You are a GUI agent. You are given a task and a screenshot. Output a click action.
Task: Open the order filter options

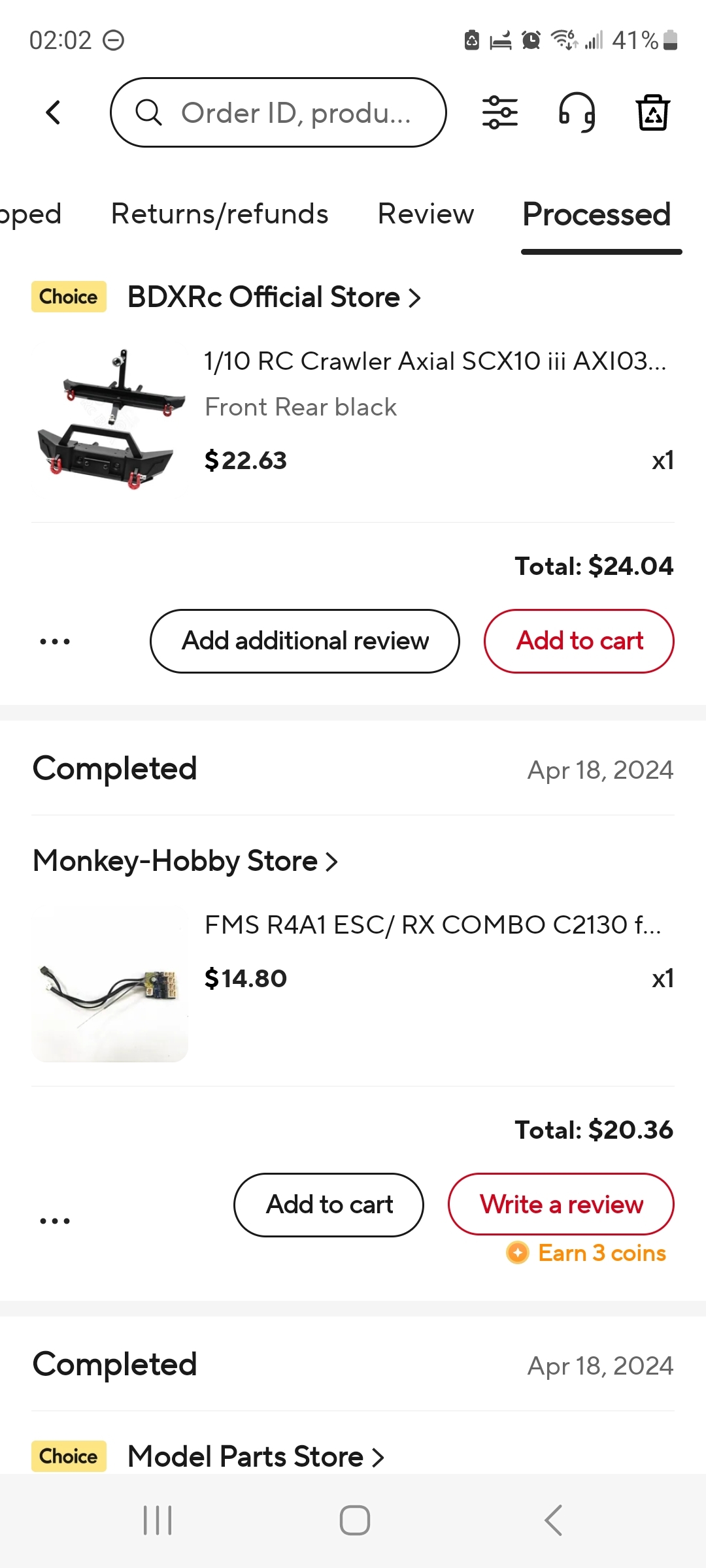tap(500, 112)
